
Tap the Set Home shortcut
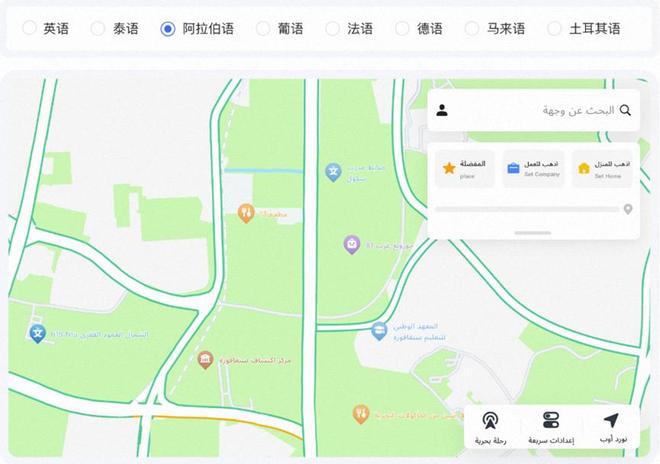click(603, 169)
